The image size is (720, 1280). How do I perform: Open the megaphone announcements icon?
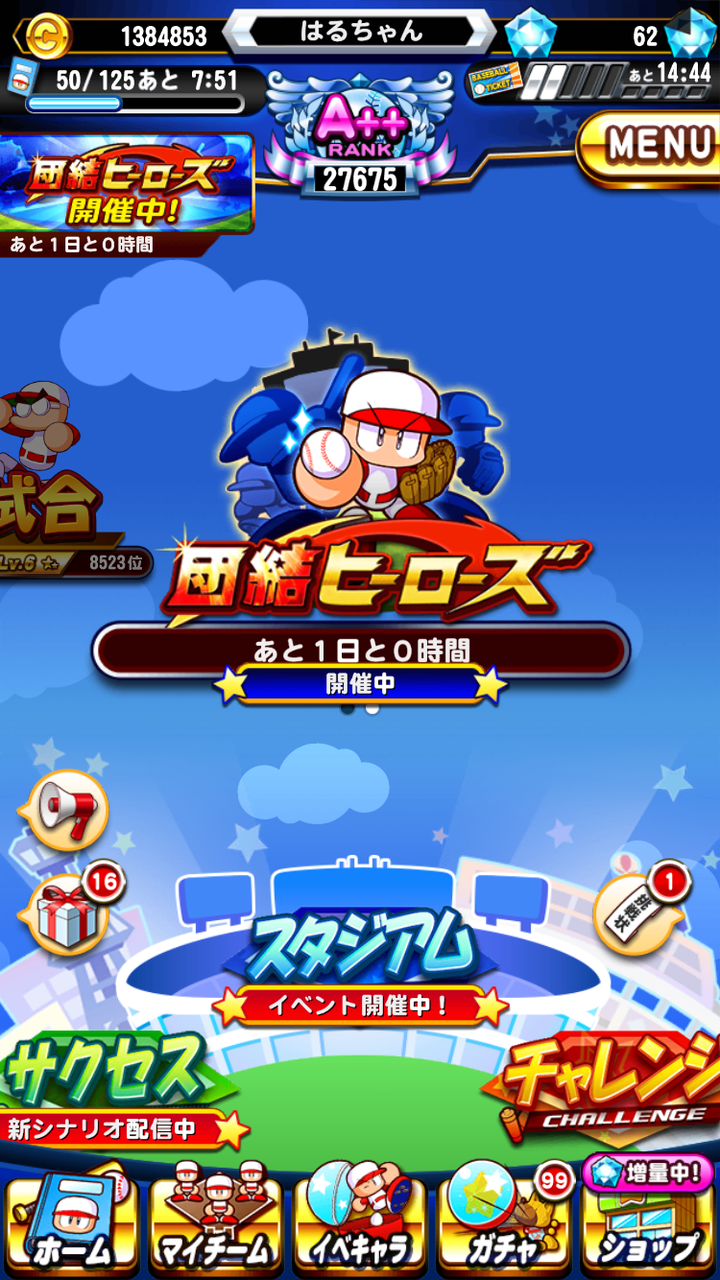(x=67, y=808)
